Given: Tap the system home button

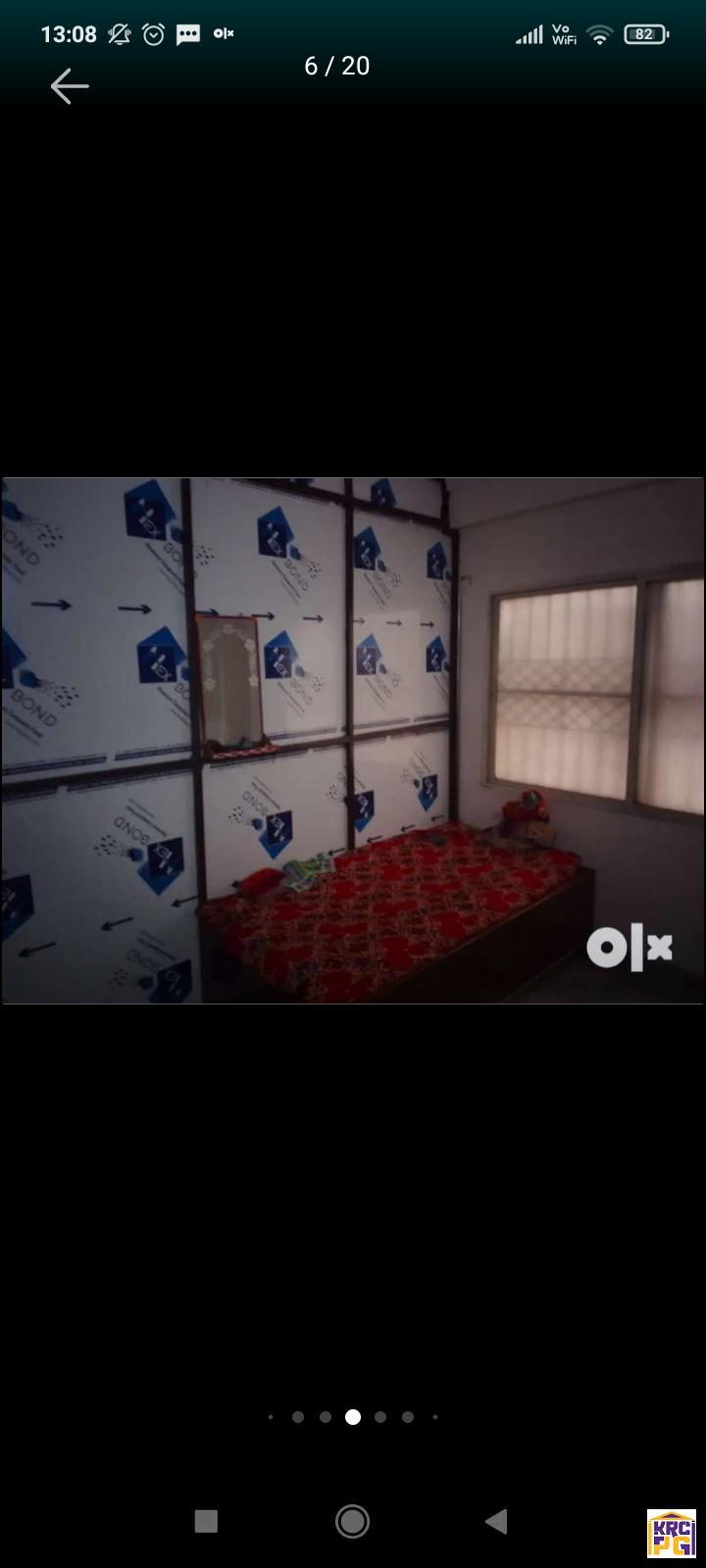Looking at the screenshot, I should (352, 1521).
